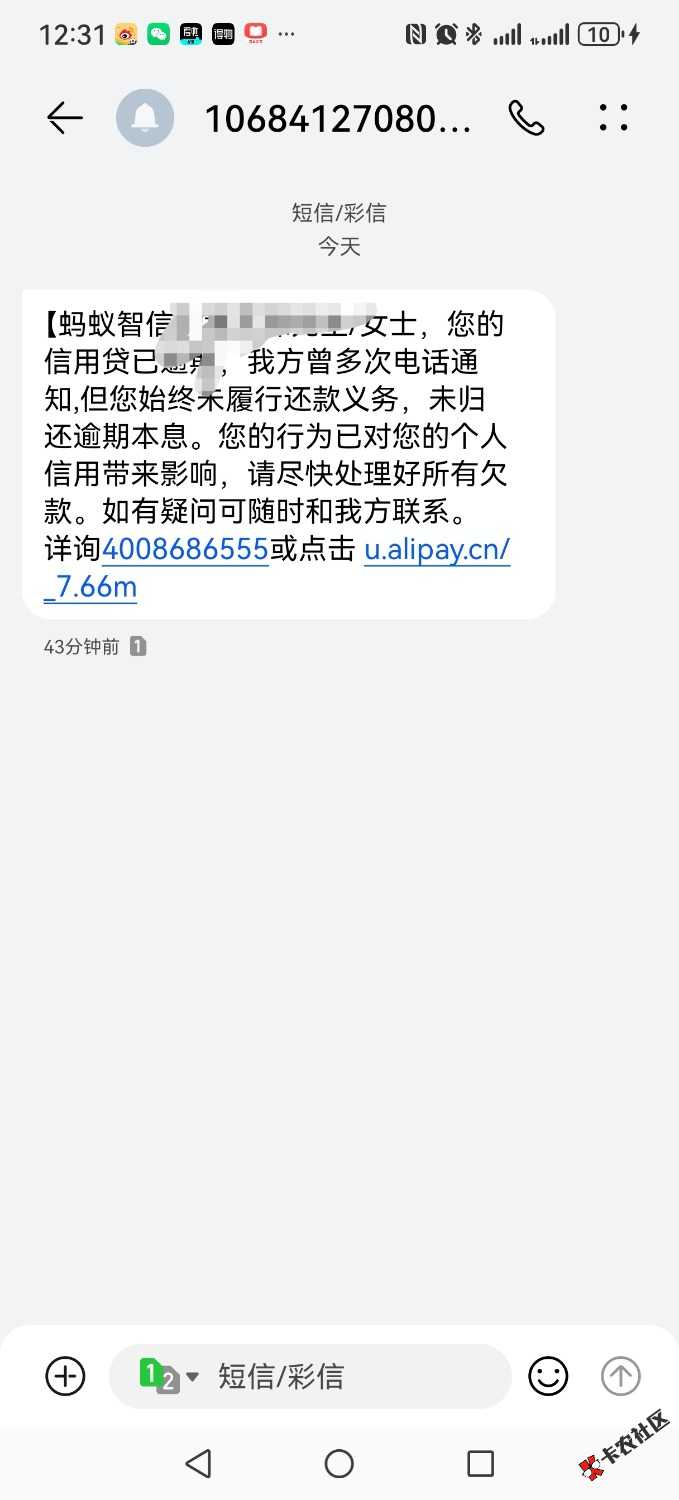This screenshot has width=679, height=1500.
Task: Tap the system home button
Action: [339, 1464]
